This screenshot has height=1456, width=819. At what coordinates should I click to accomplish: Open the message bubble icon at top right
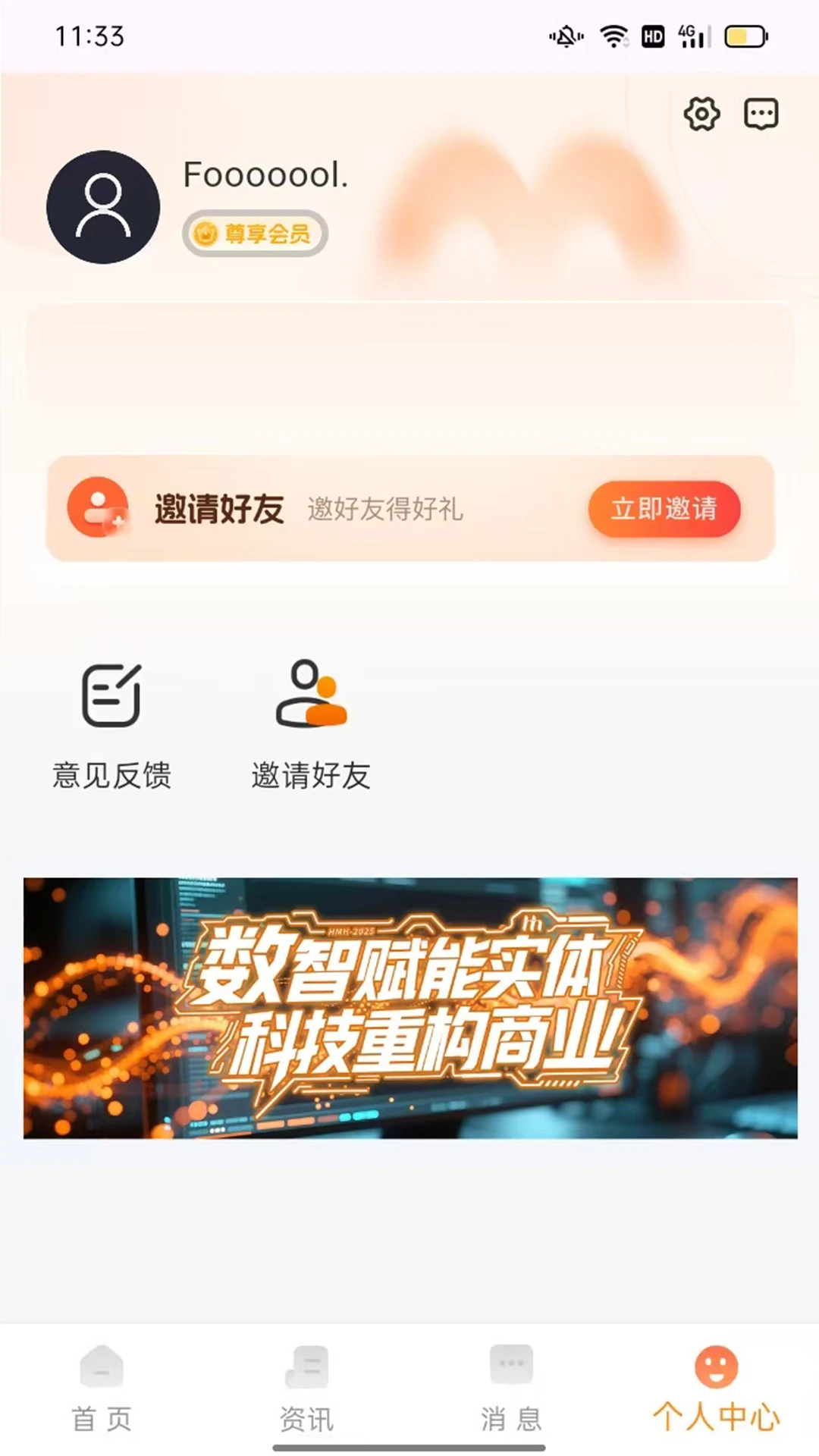click(761, 113)
